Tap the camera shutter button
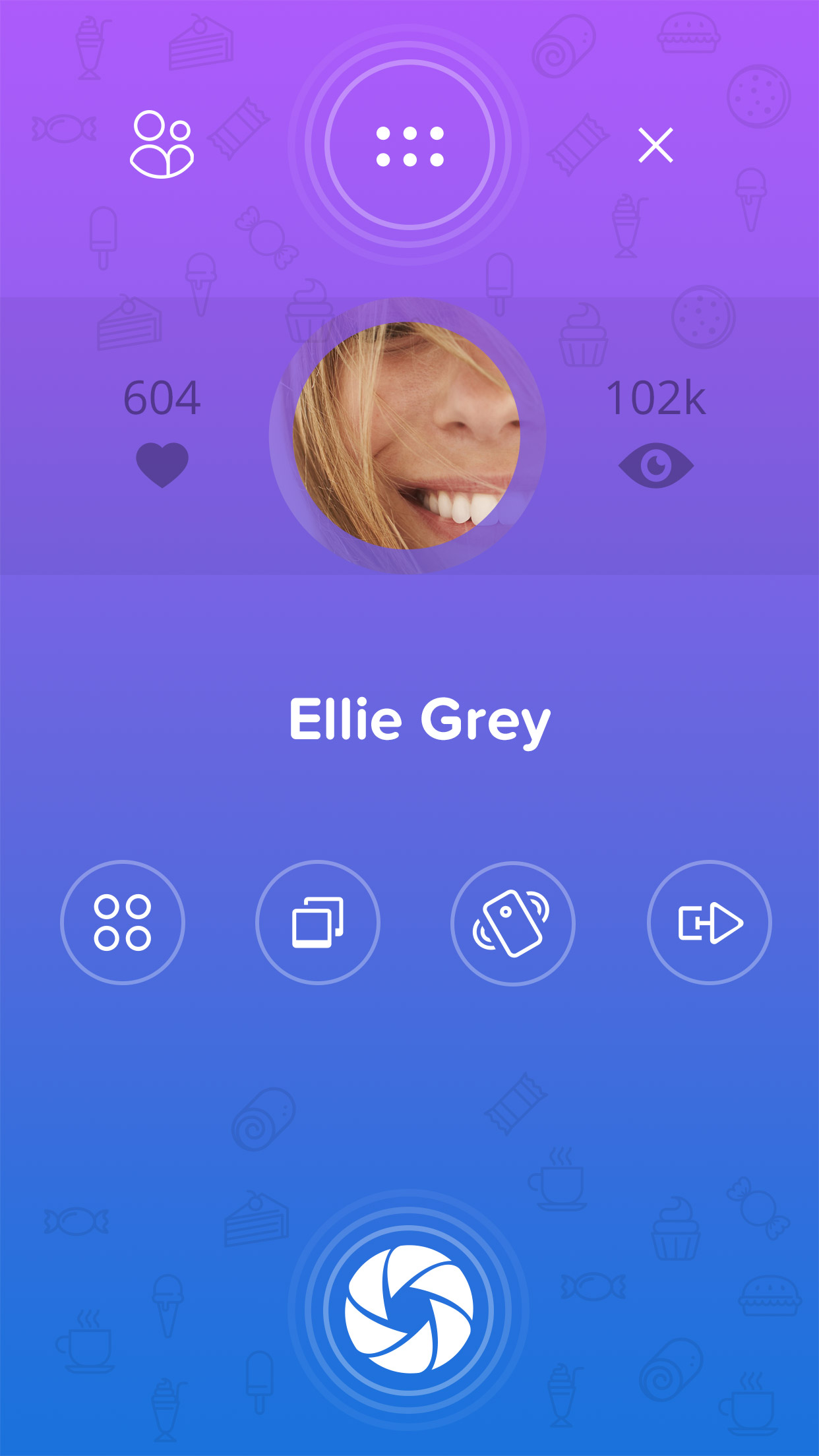 point(409,1309)
